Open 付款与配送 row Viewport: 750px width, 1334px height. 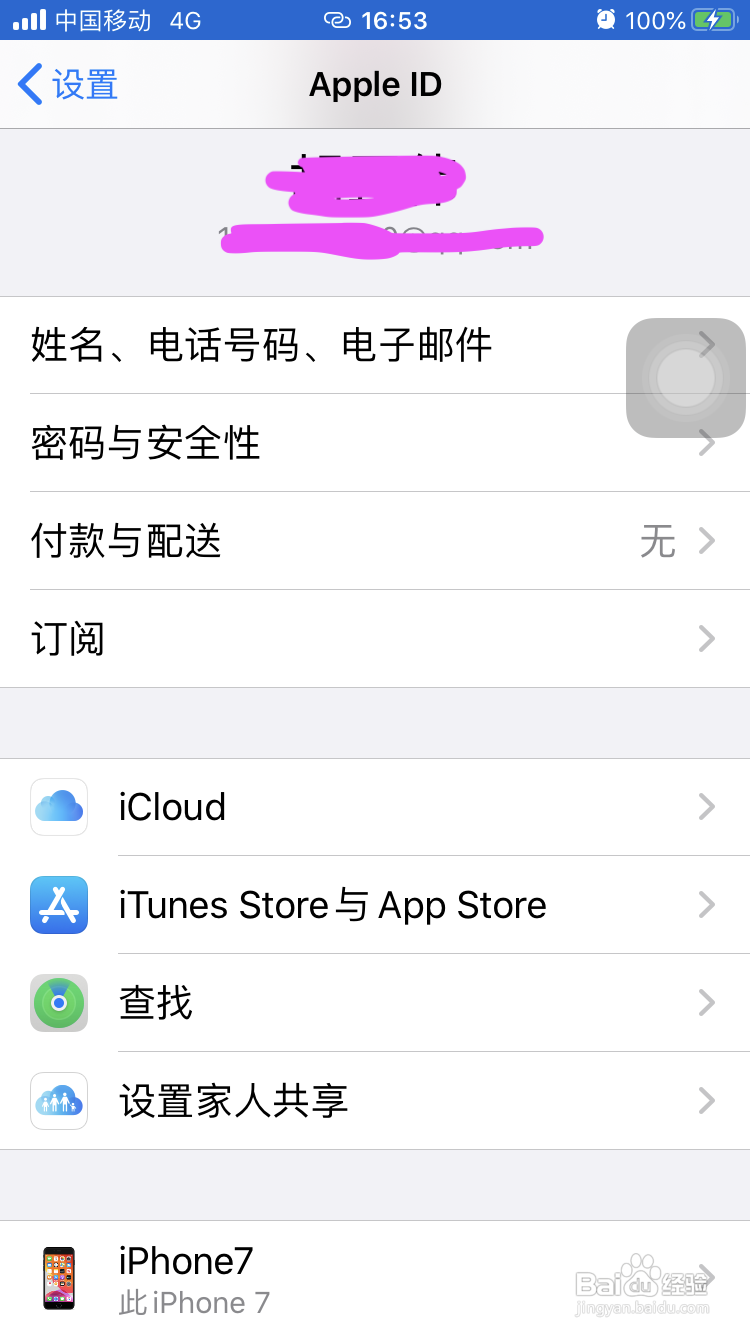click(x=375, y=540)
